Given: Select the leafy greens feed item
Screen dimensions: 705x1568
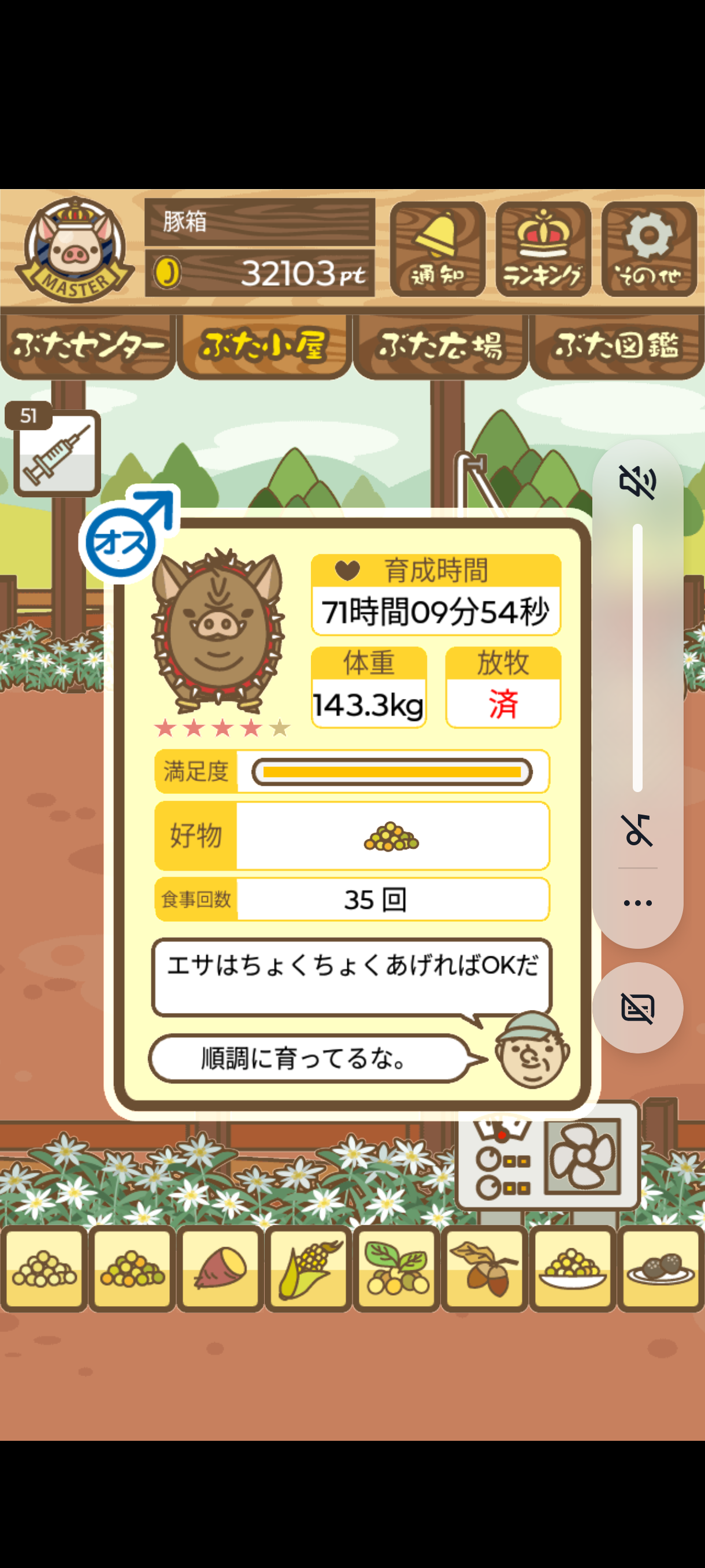Looking at the screenshot, I should pos(396,1269).
